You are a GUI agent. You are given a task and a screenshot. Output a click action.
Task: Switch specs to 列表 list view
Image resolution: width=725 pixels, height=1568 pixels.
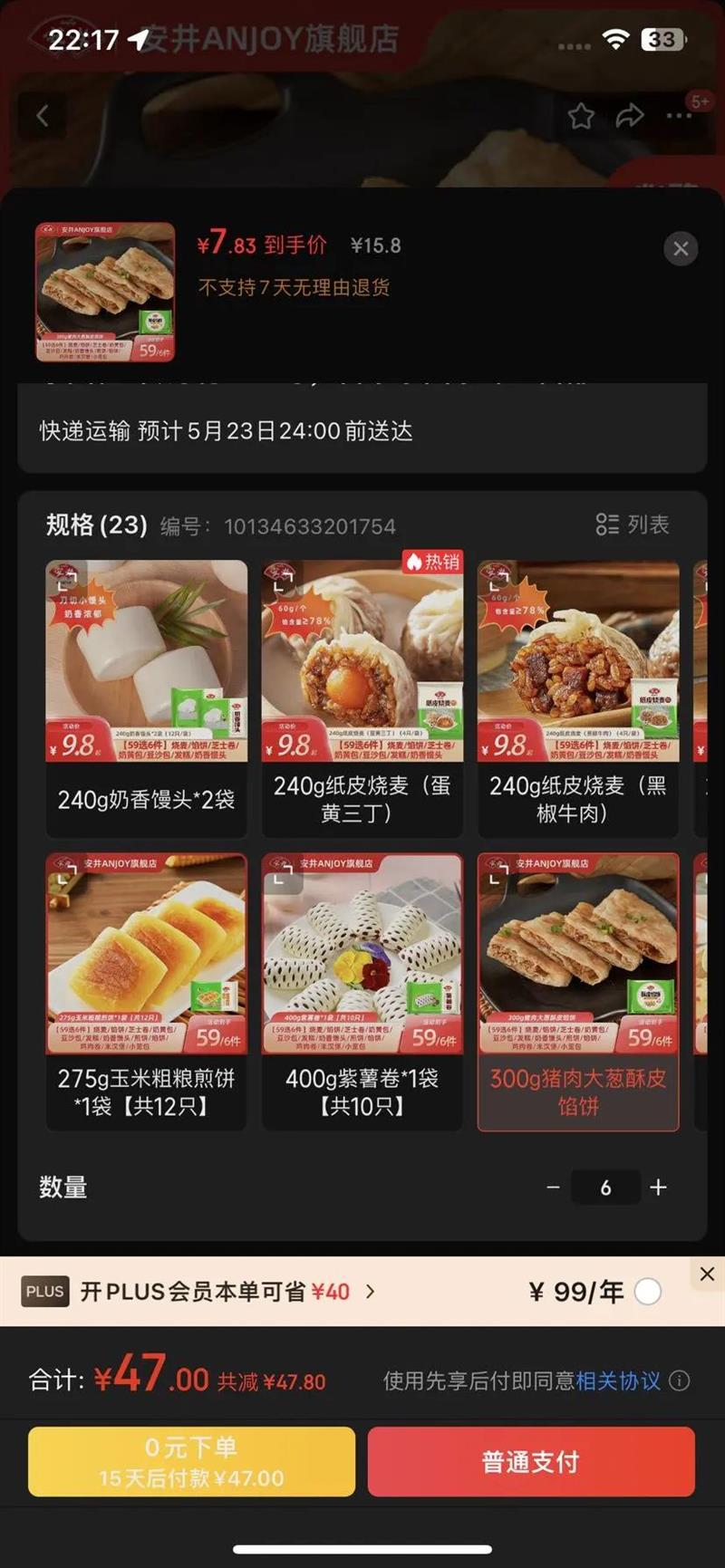[x=633, y=524]
